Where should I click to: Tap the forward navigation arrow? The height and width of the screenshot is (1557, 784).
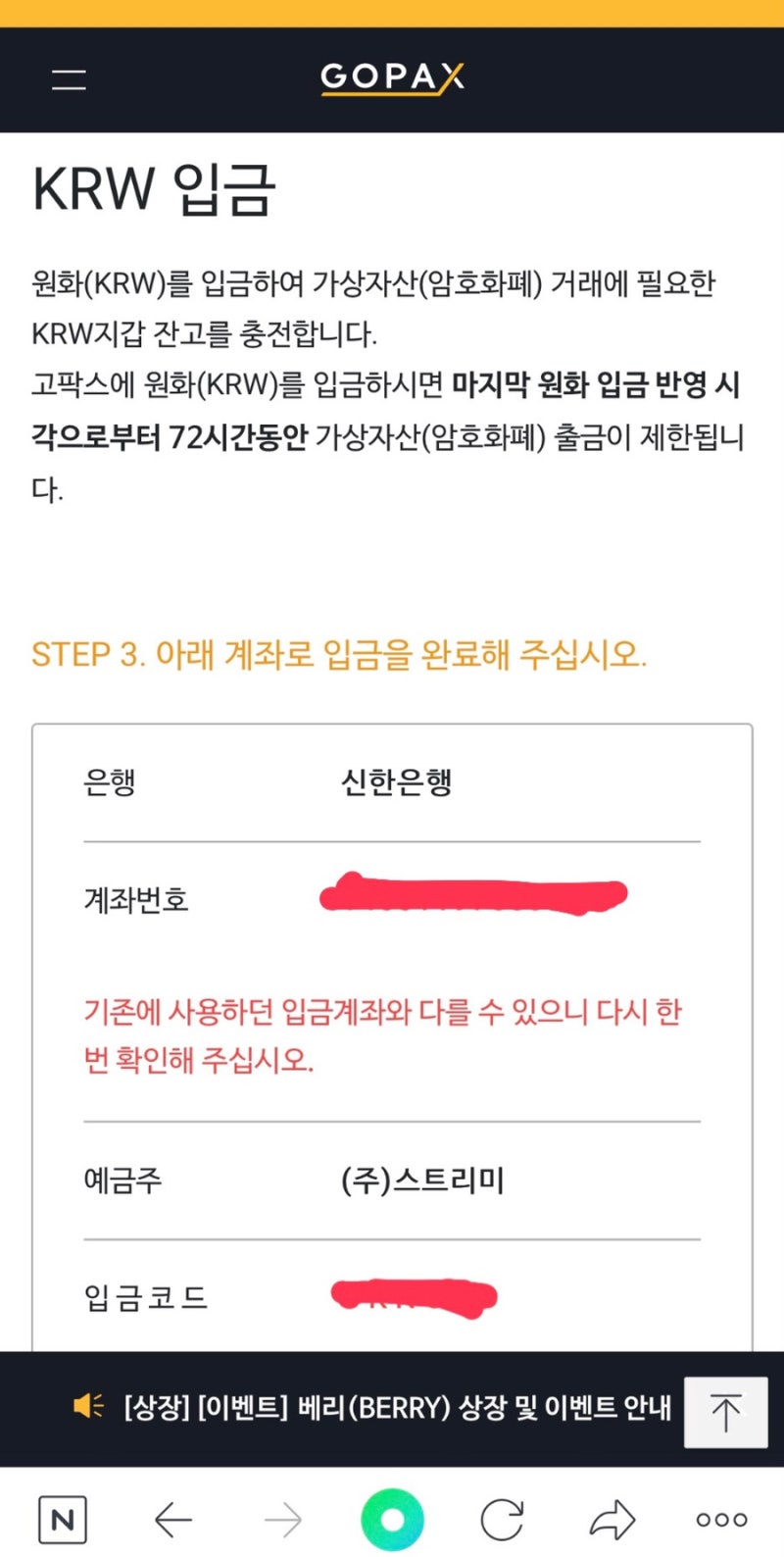[283, 1519]
